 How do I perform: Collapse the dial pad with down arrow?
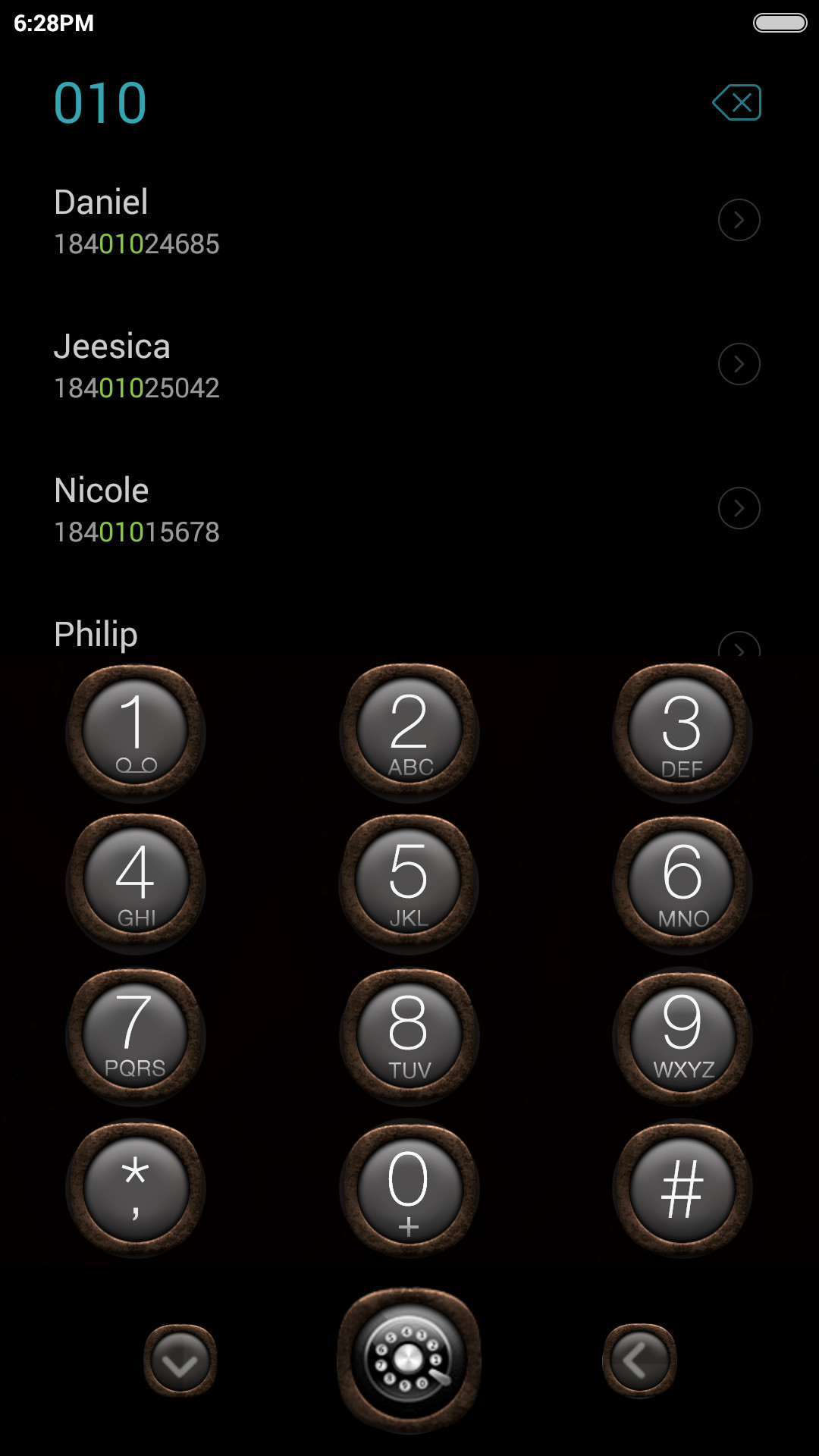coord(180,1361)
